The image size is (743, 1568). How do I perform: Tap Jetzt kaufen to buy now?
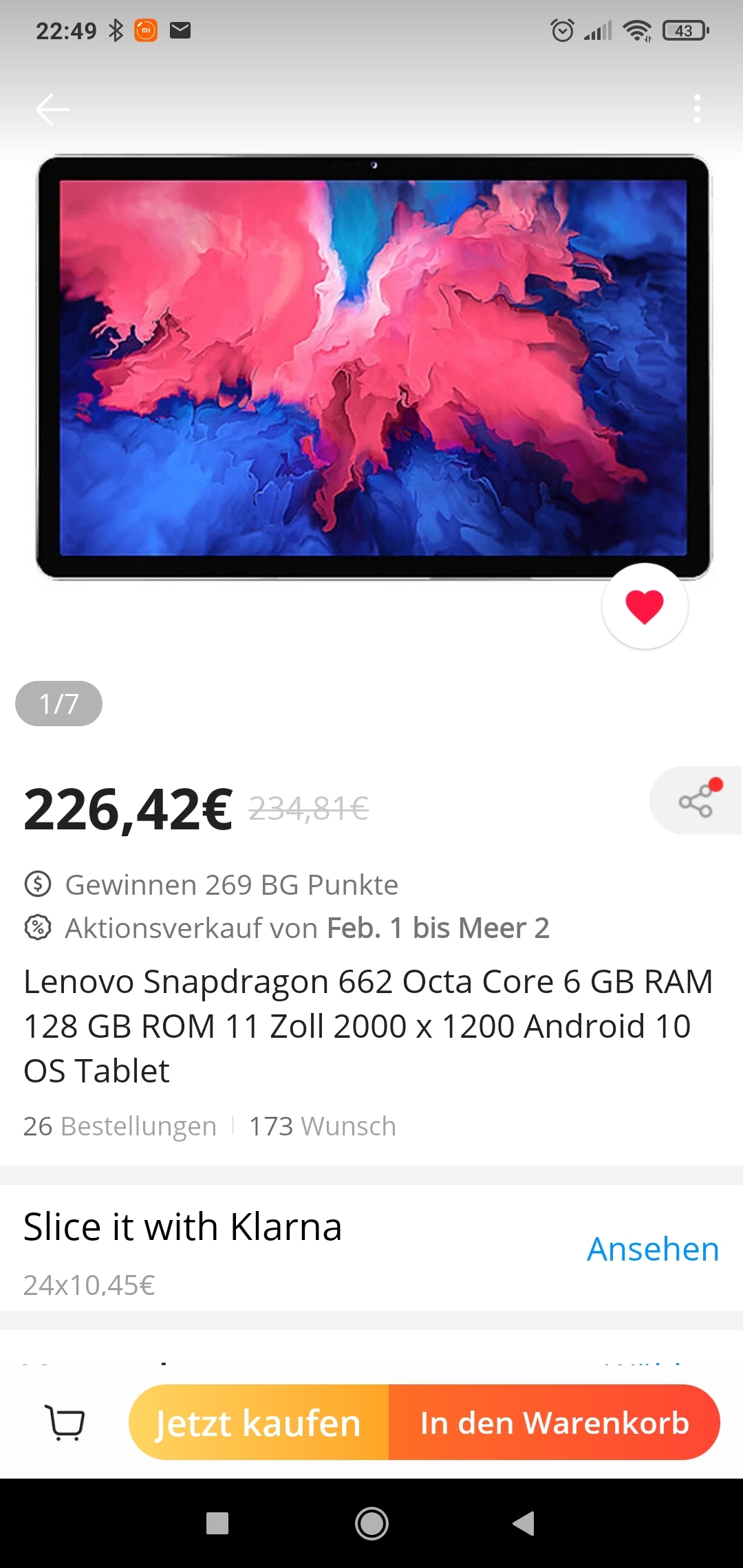[x=259, y=1422]
